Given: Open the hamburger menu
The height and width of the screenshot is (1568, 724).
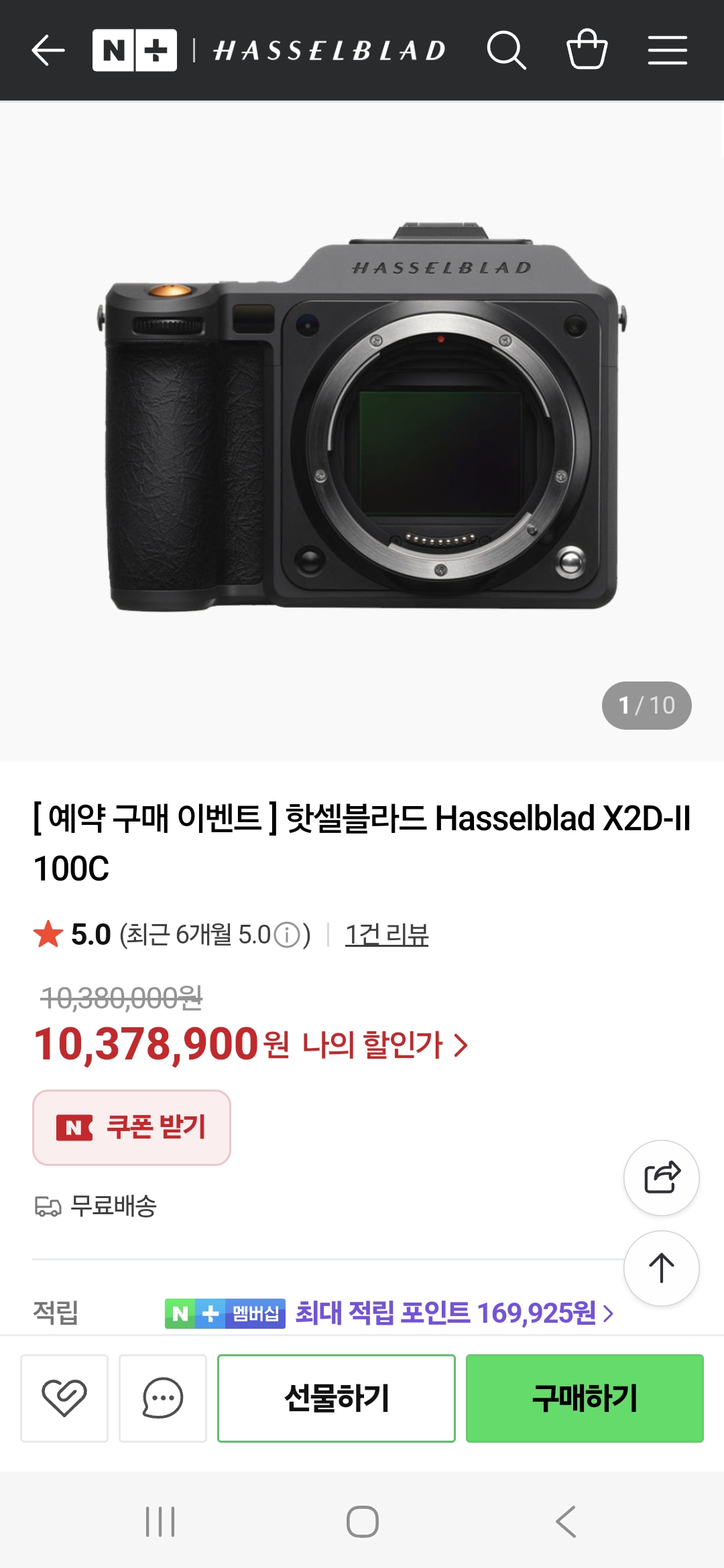Looking at the screenshot, I should pyautogui.click(x=667, y=50).
